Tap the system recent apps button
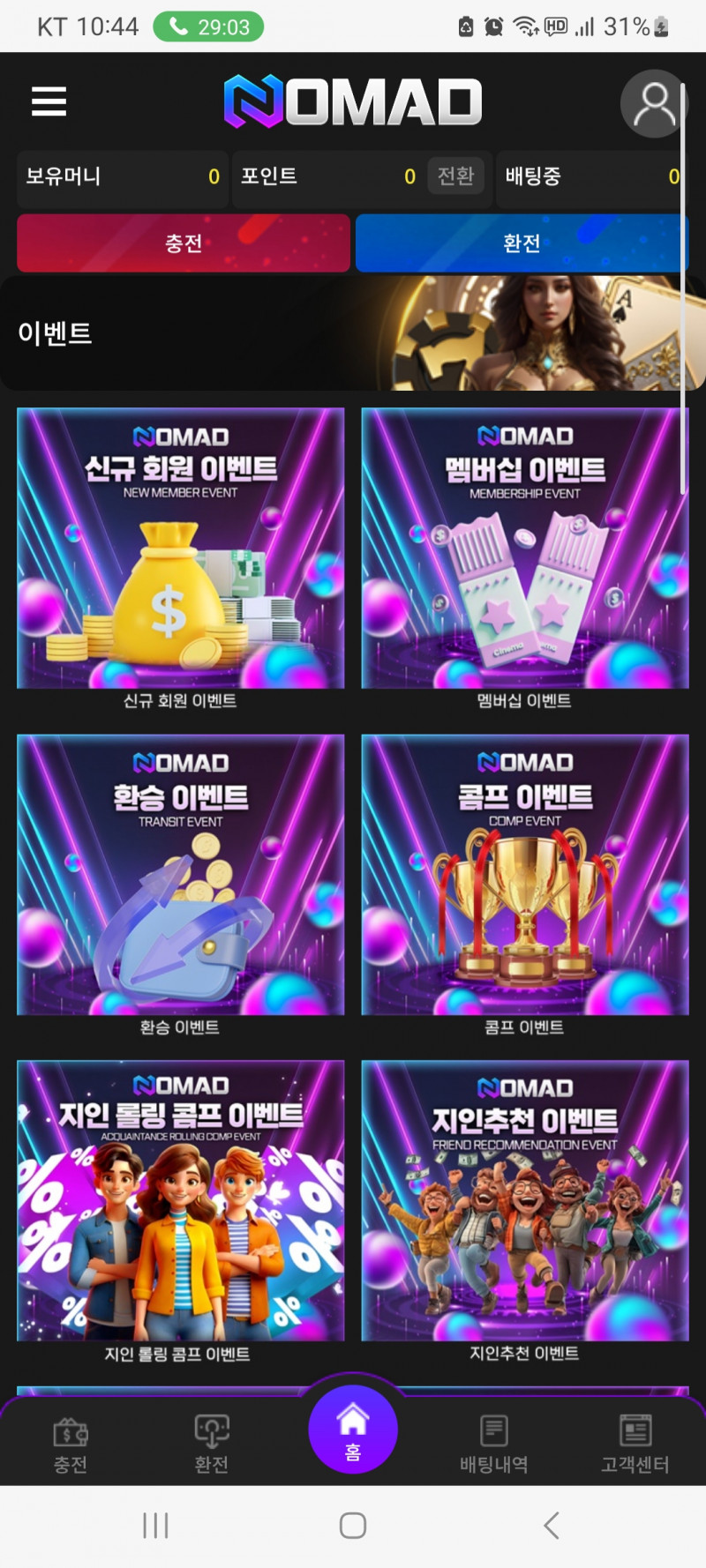 click(155, 1526)
